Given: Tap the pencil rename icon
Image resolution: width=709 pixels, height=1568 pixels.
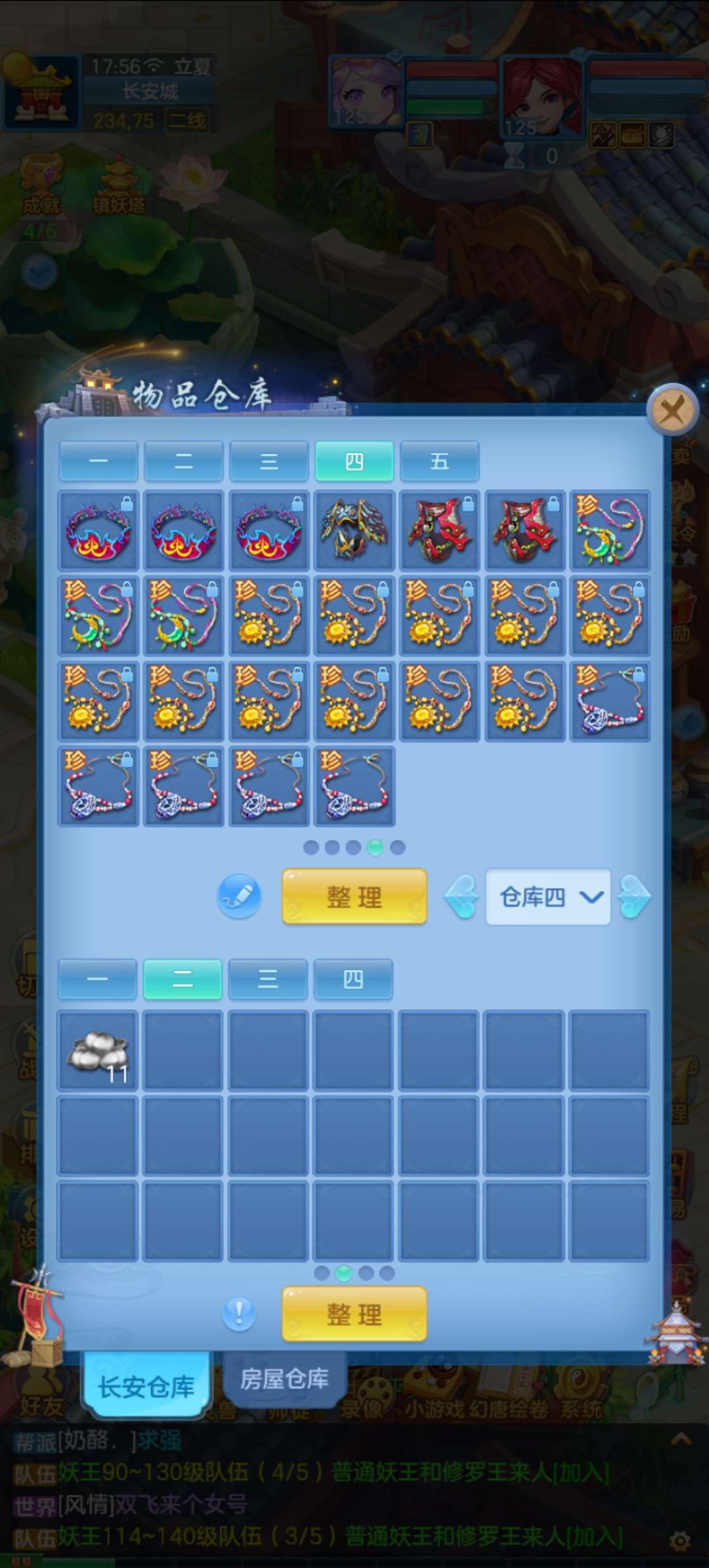Looking at the screenshot, I should 239,896.
